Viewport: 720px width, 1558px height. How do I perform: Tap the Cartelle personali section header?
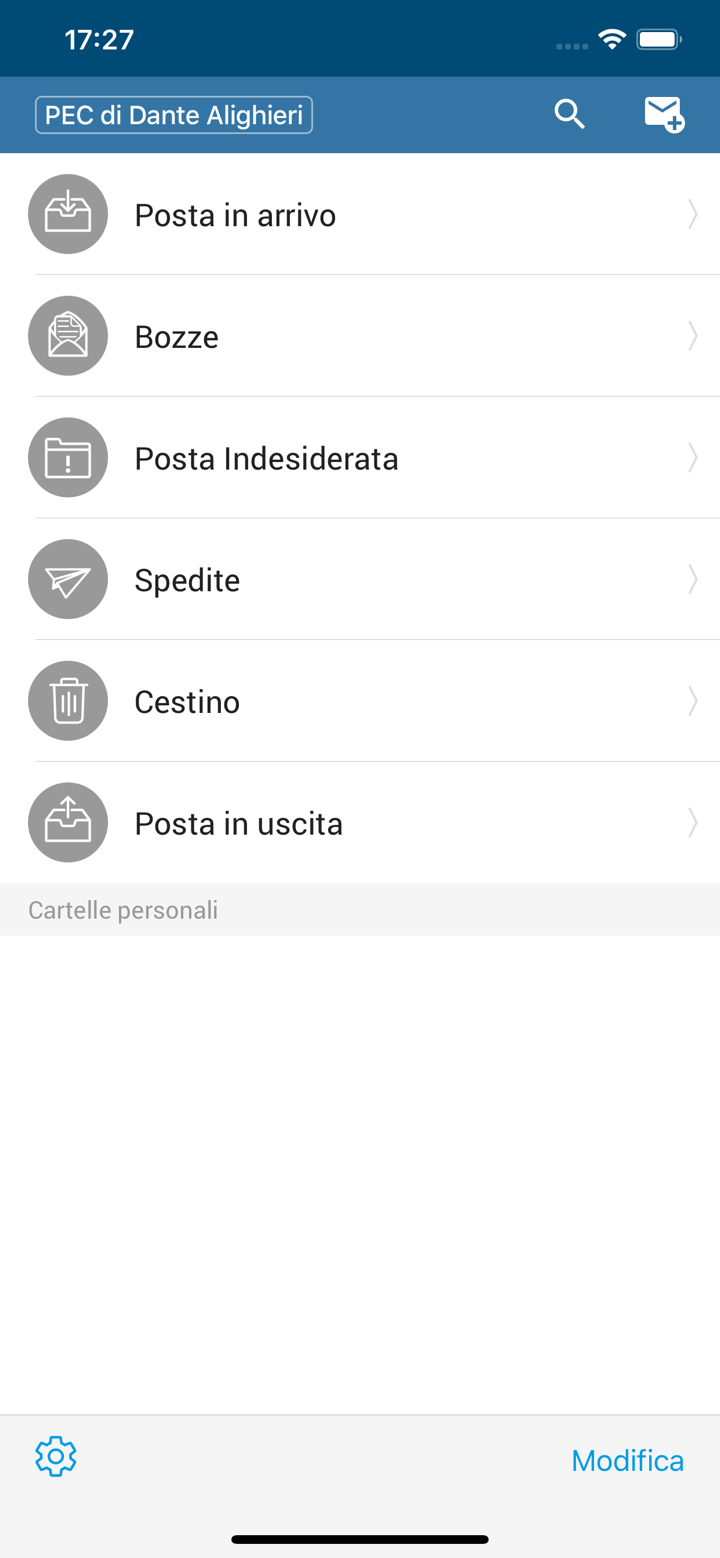pos(122,909)
